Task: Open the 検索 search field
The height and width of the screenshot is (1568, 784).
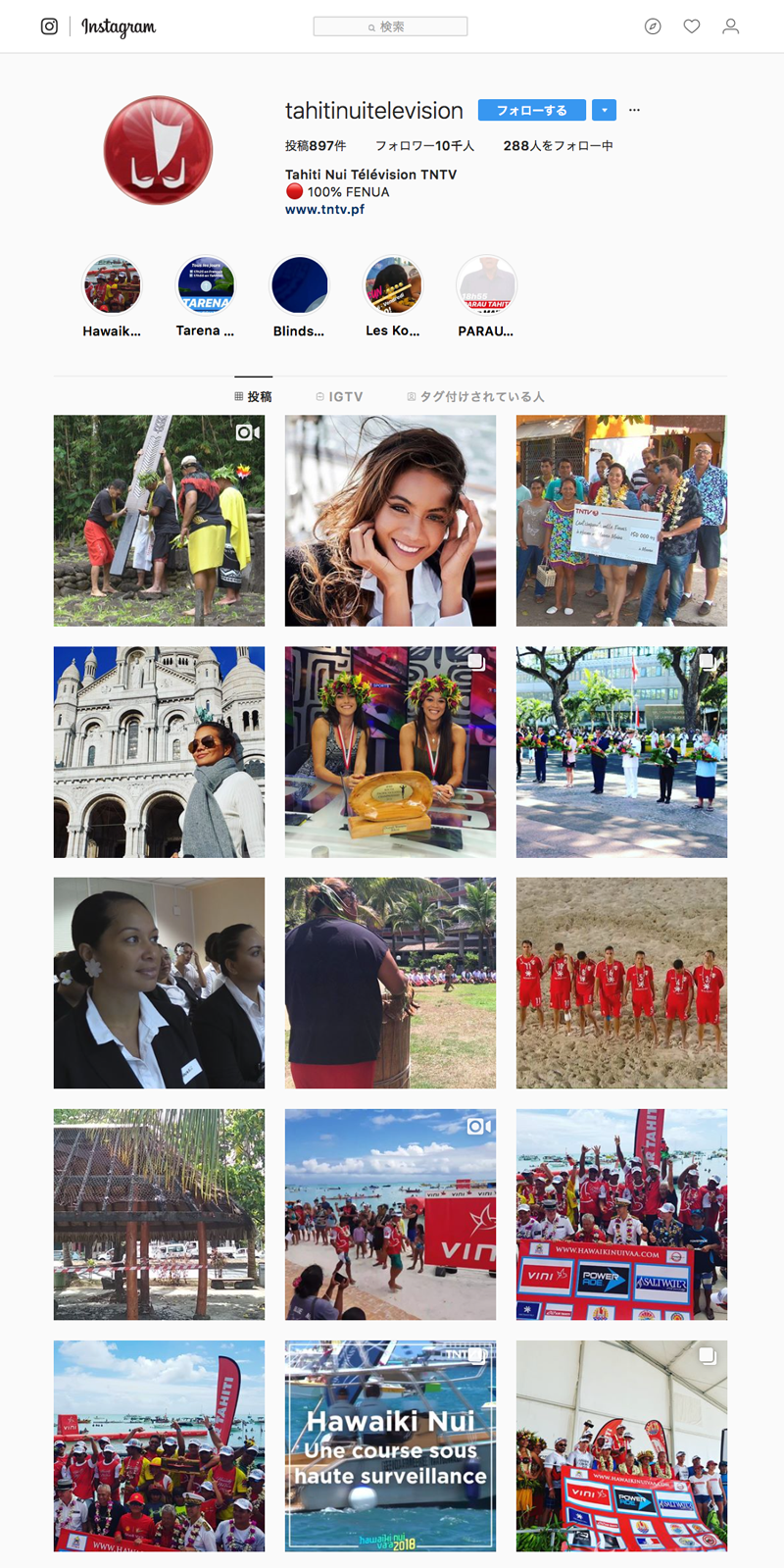Action: pyautogui.click(x=390, y=26)
